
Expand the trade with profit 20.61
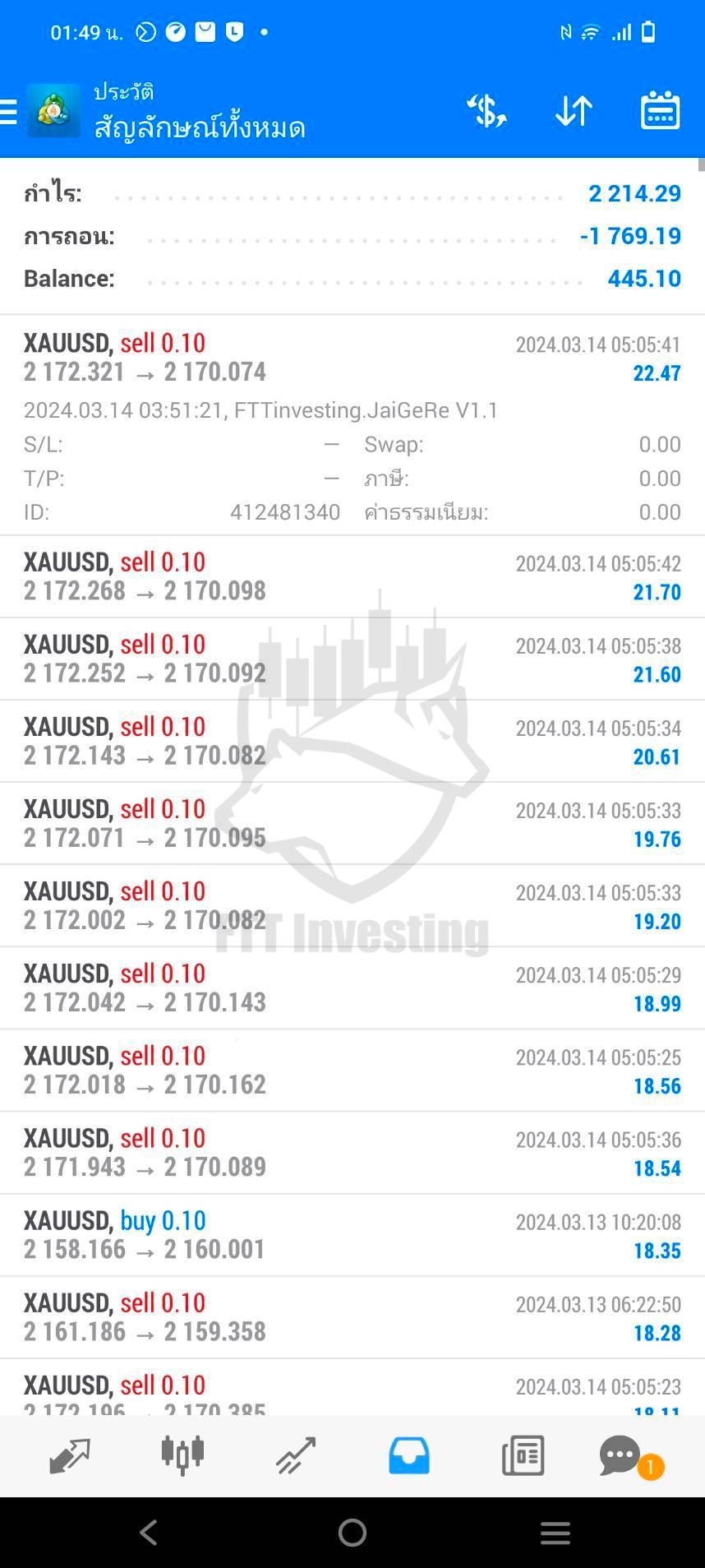click(x=352, y=741)
